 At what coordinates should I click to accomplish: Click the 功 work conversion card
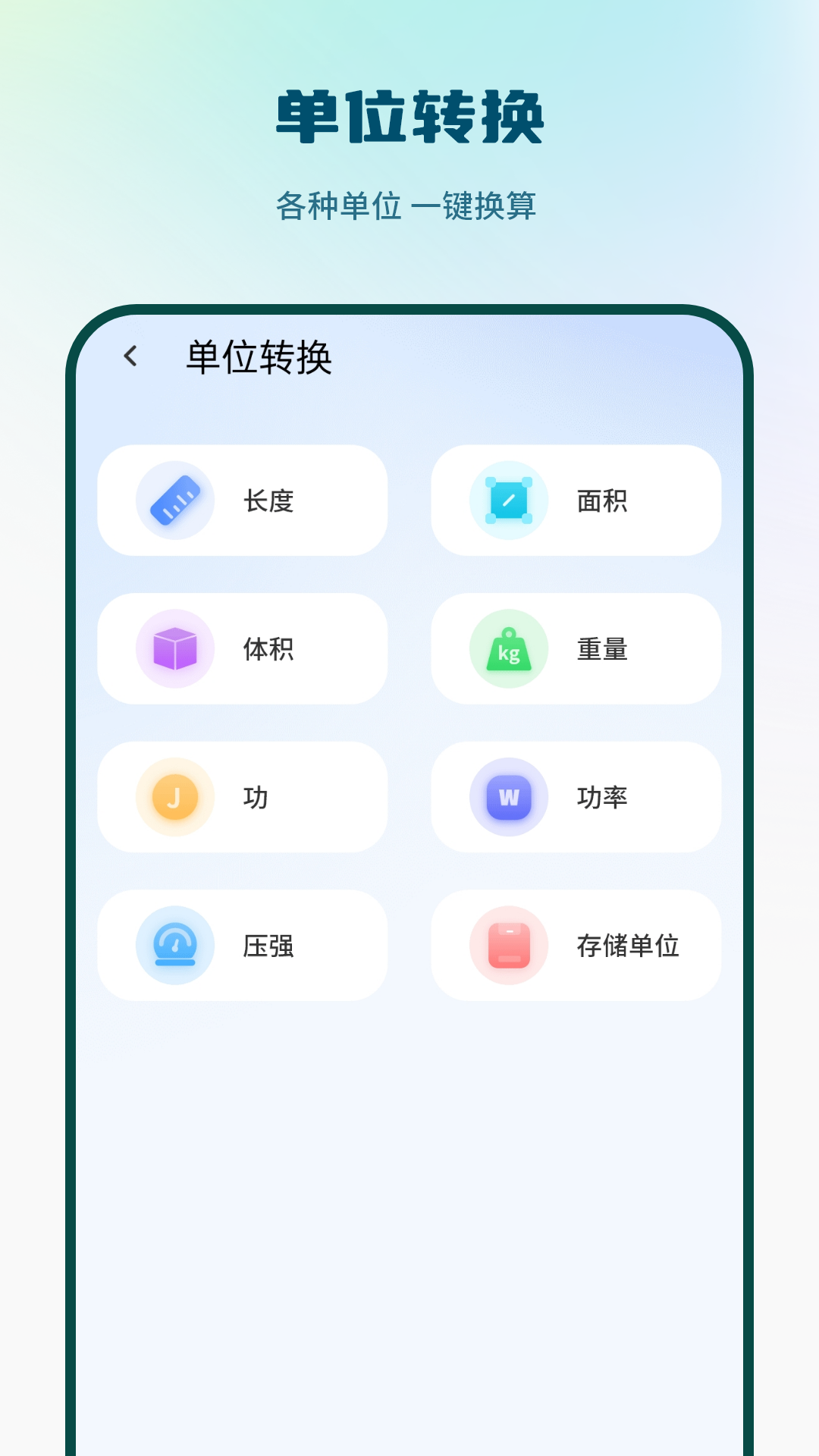241,797
